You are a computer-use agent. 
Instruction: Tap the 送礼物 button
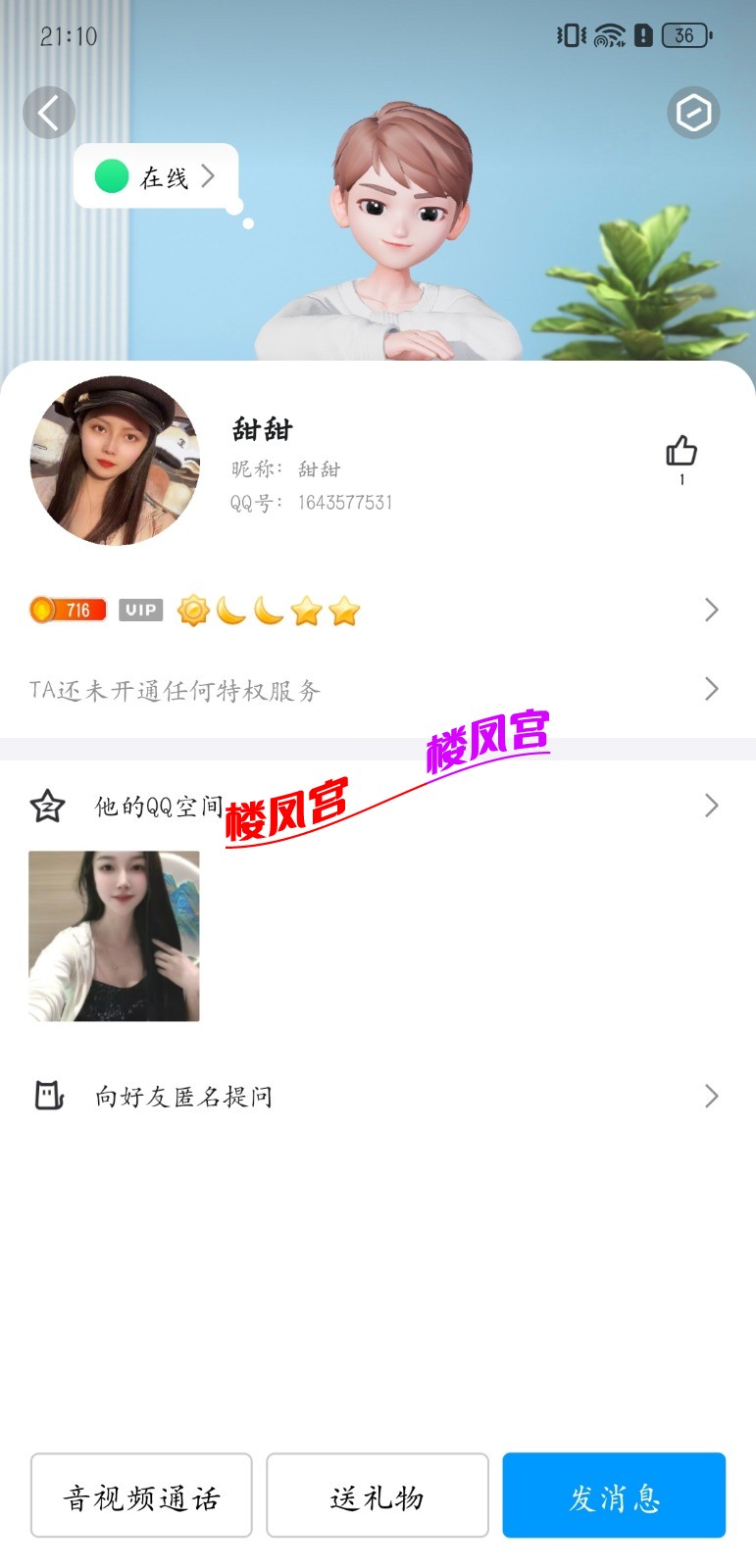pyautogui.click(x=378, y=1495)
